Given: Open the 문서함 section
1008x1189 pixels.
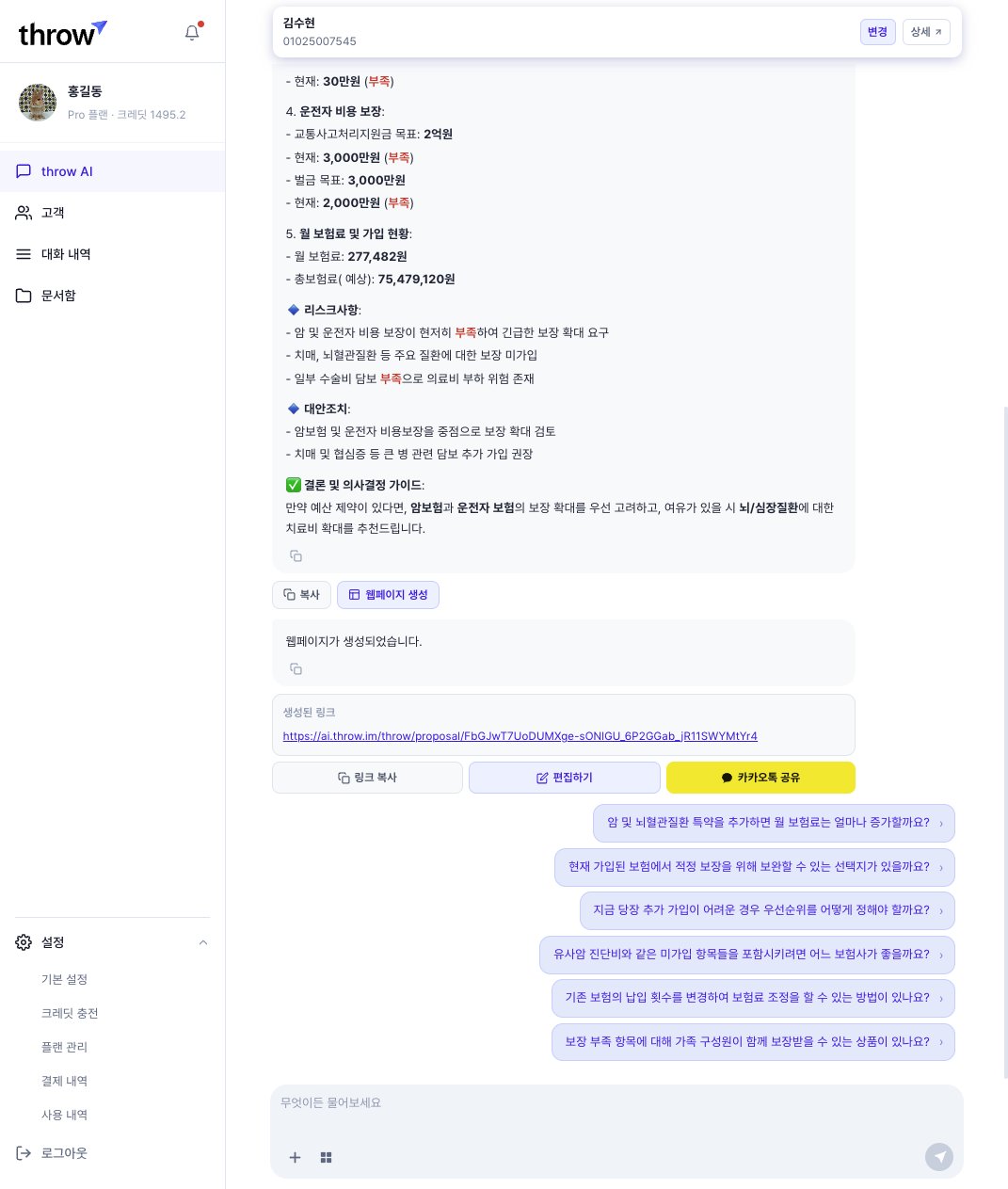Looking at the screenshot, I should pyautogui.click(x=58, y=296).
